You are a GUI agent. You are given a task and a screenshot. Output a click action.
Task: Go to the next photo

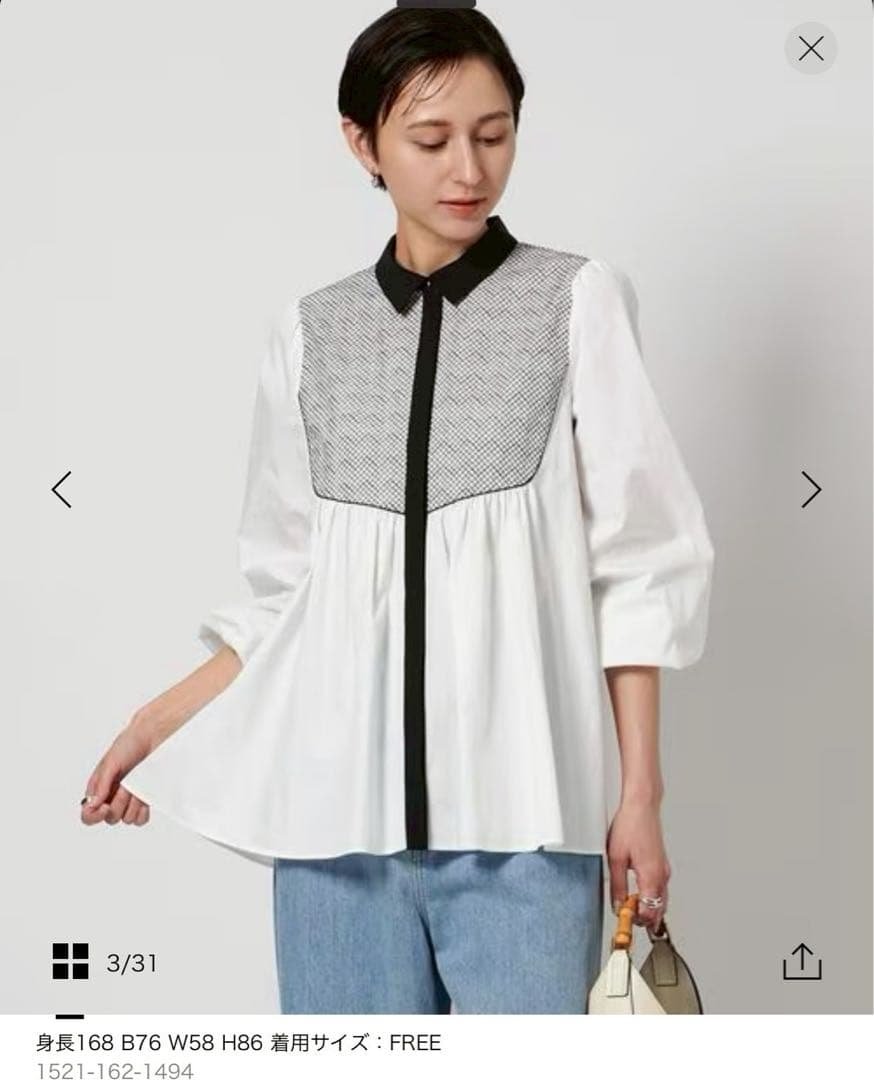811,489
